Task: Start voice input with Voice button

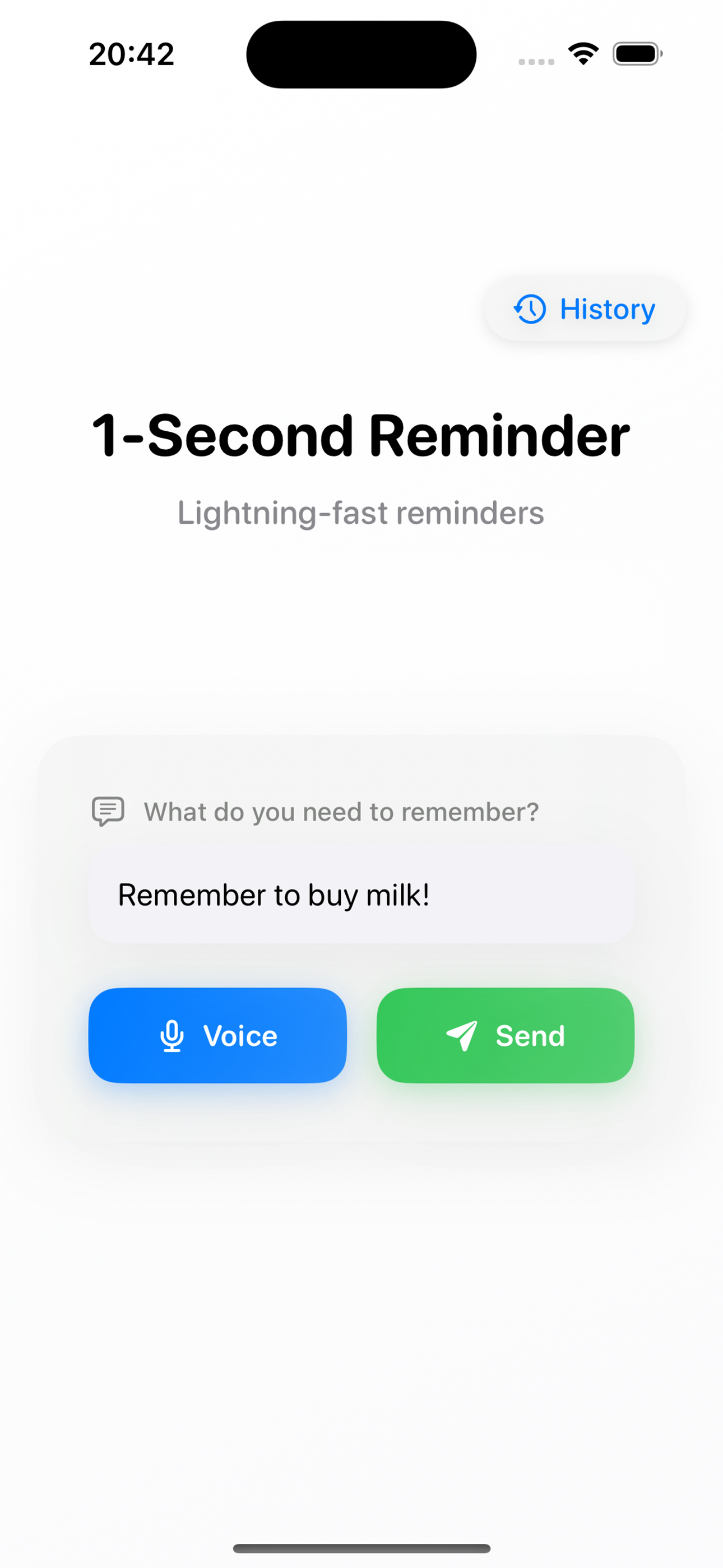Action: tap(217, 1035)
